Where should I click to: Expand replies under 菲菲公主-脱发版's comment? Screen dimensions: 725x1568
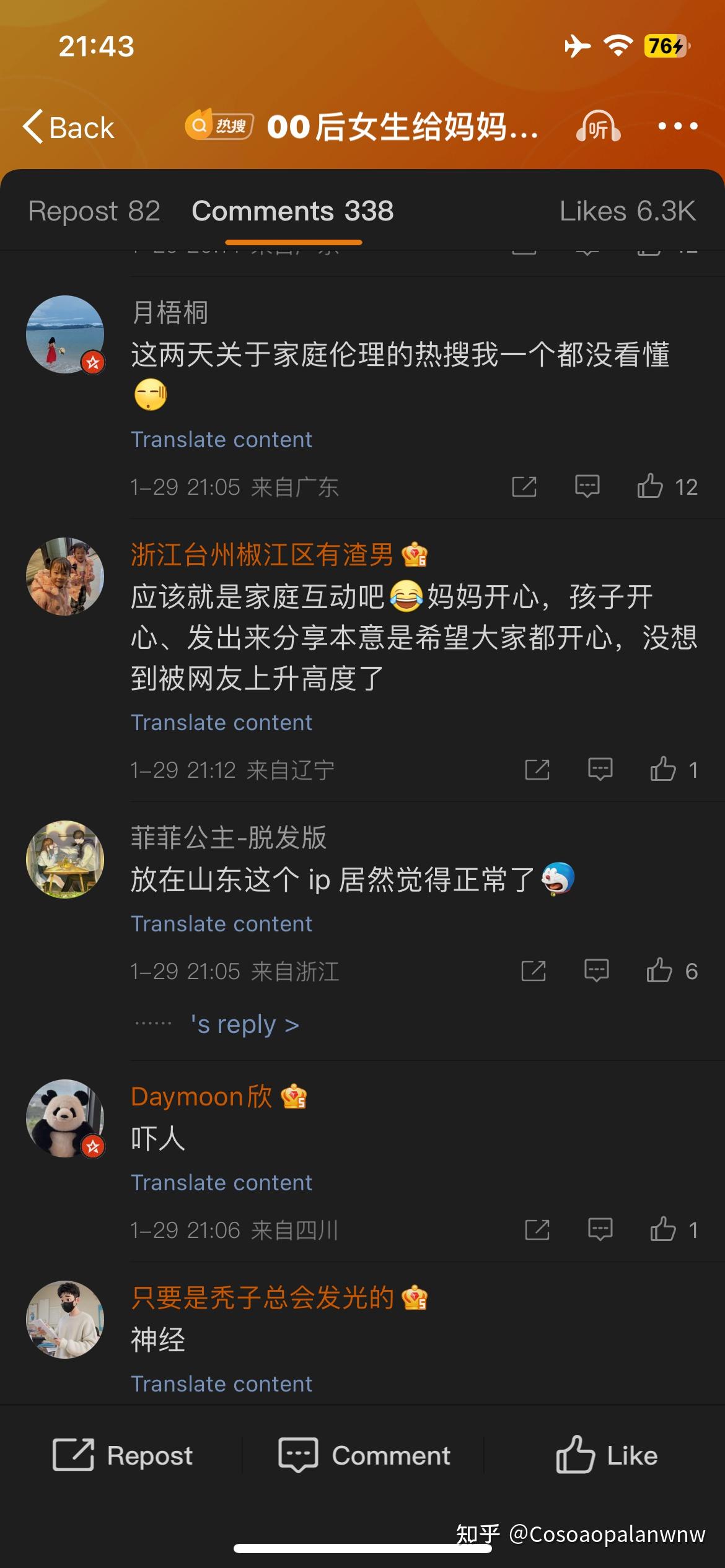tap(245, 1024)
